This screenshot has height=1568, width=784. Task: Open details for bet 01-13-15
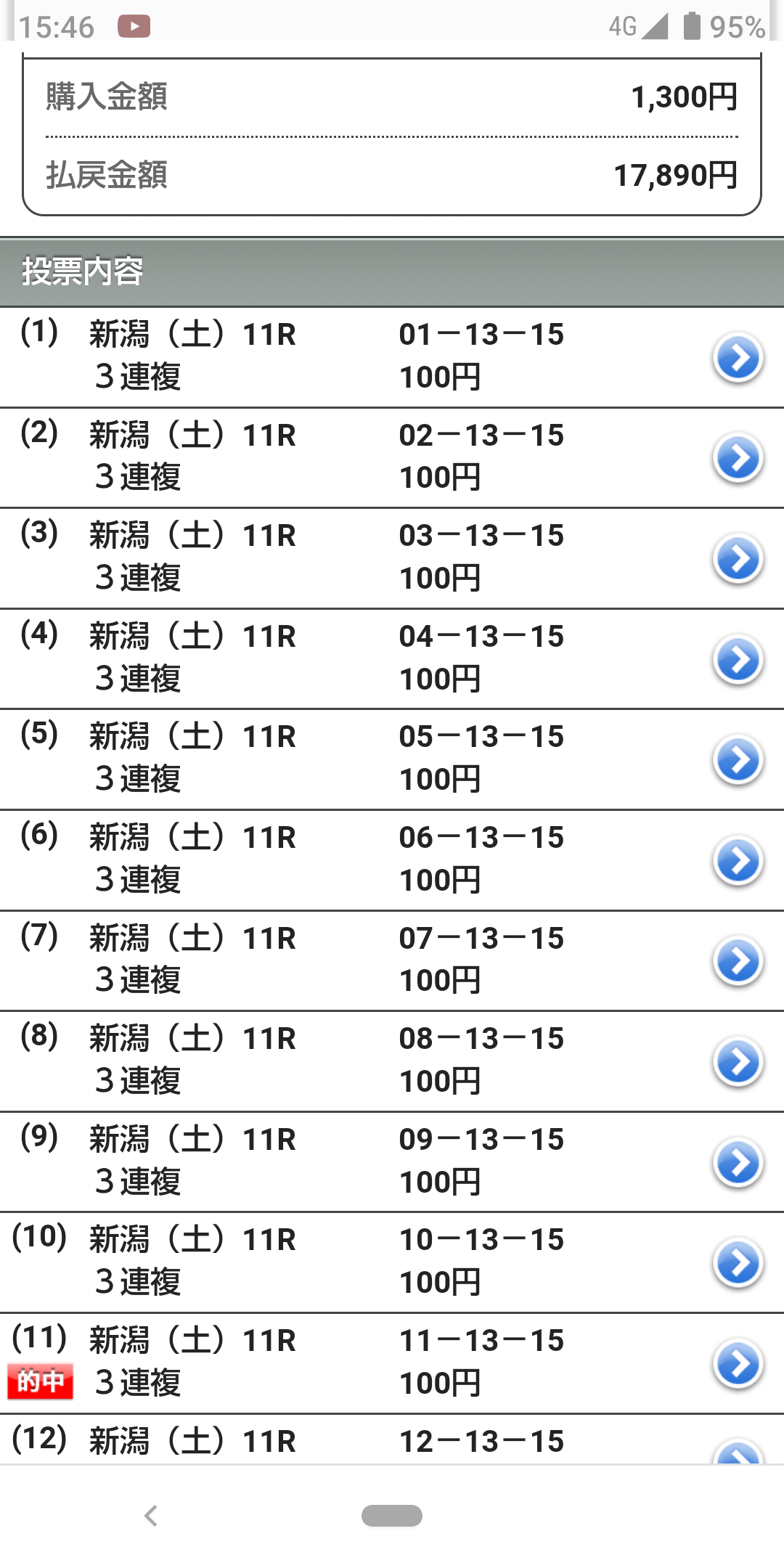[x=738, y=357]
